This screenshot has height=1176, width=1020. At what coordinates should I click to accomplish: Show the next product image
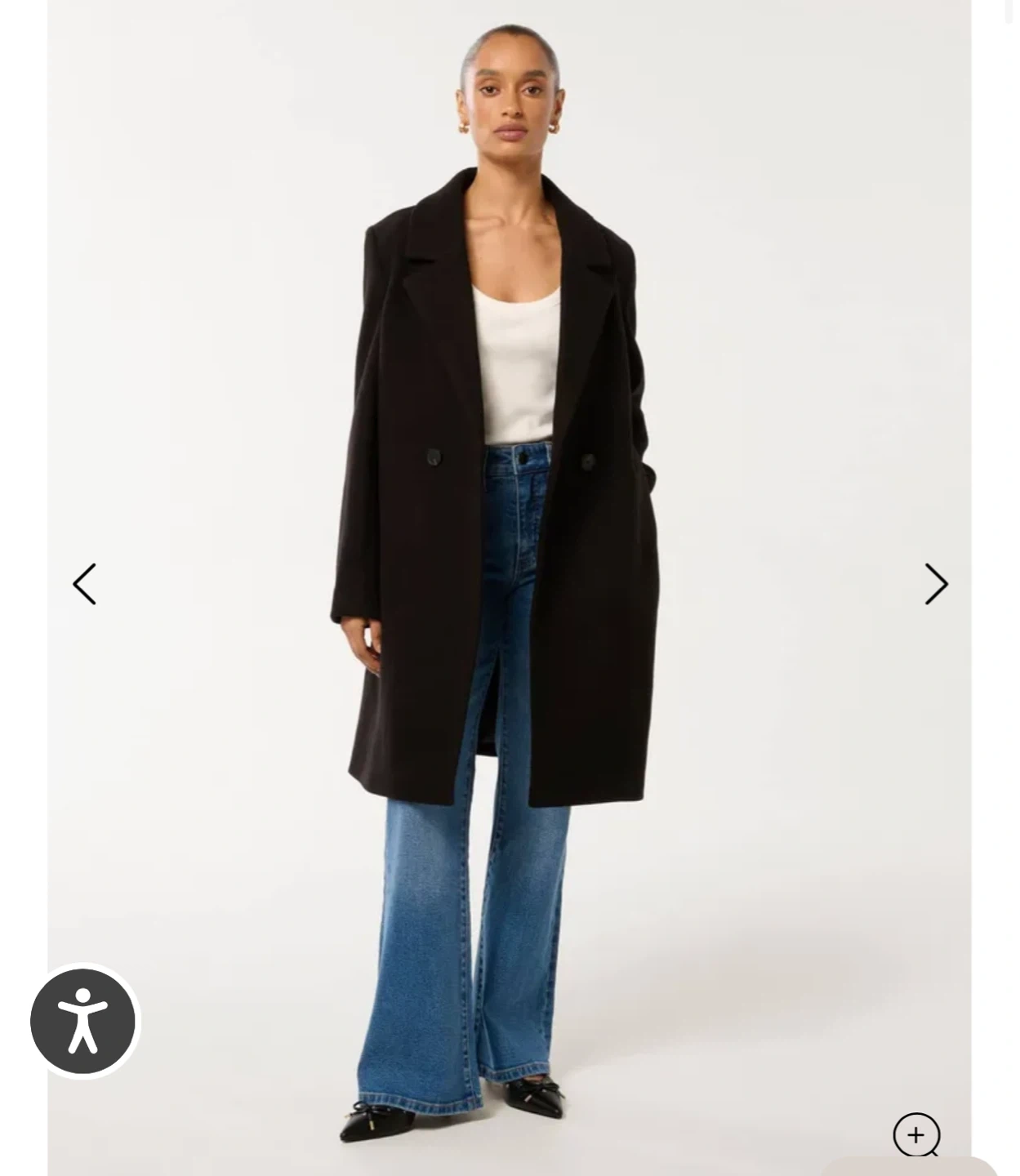pos(936,584)
